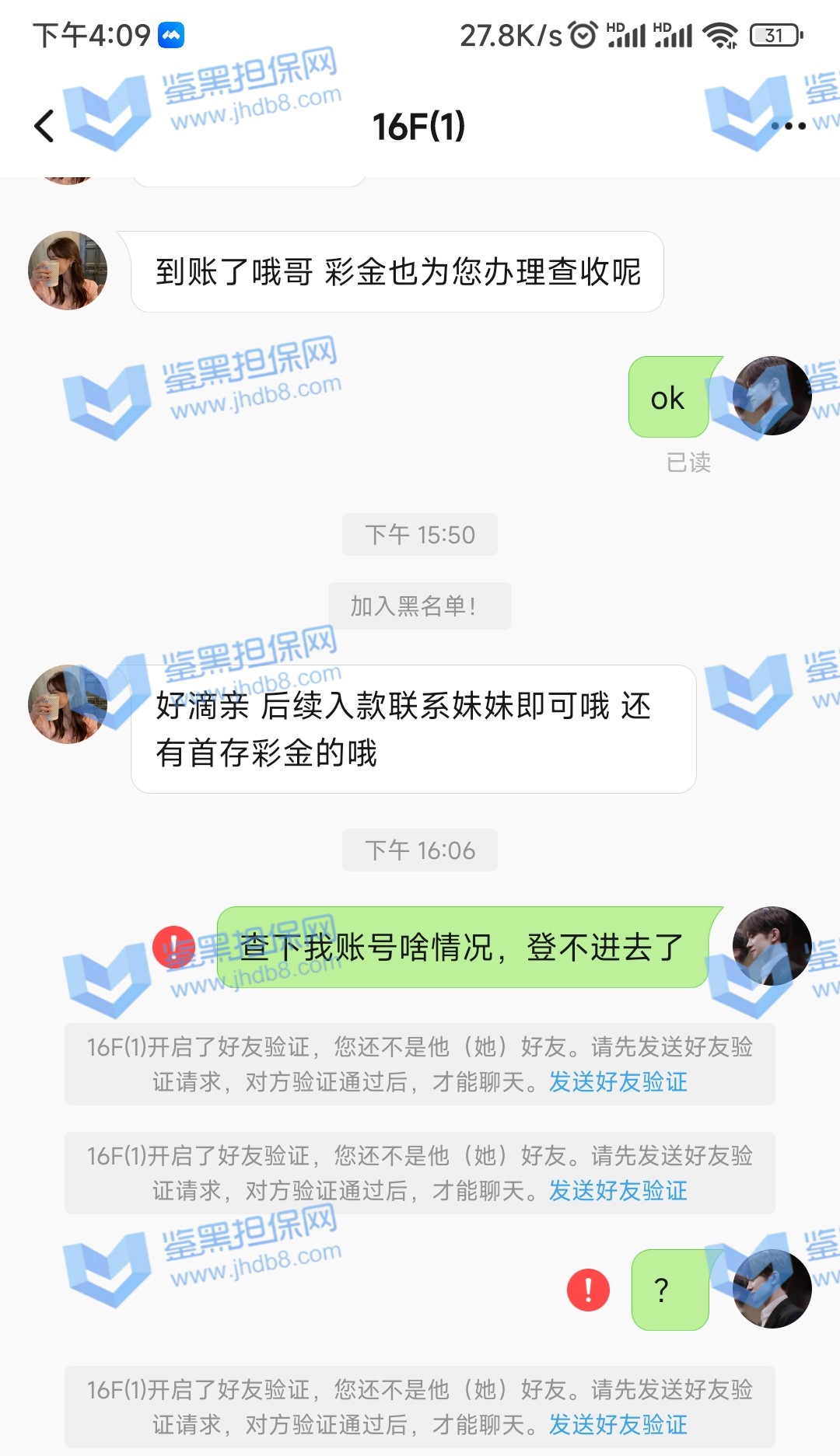Open the three-dot chat options menu
840x1456 pixels.
coord(788,126)
